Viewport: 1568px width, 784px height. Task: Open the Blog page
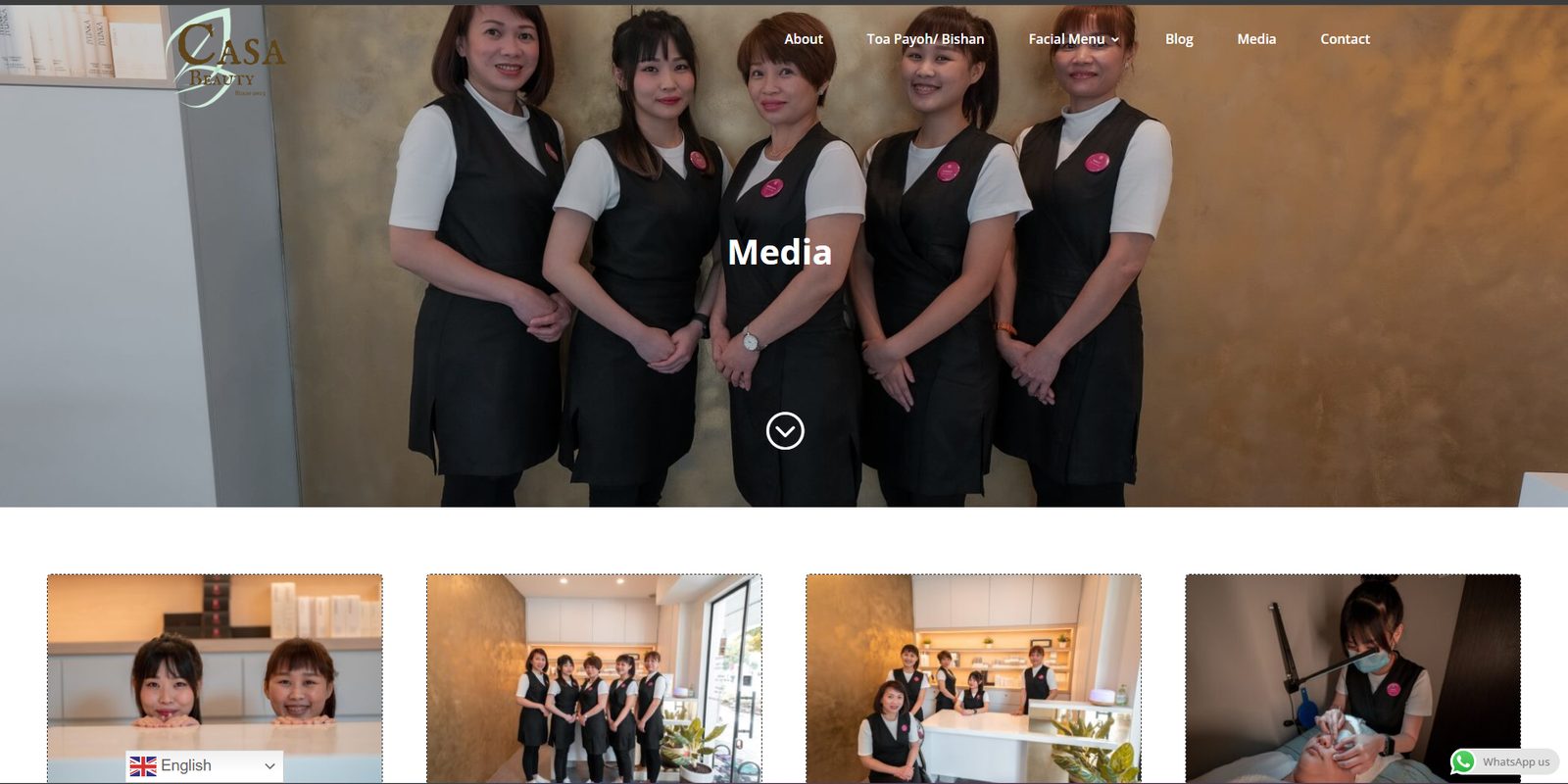click(x=1179, y=39)
